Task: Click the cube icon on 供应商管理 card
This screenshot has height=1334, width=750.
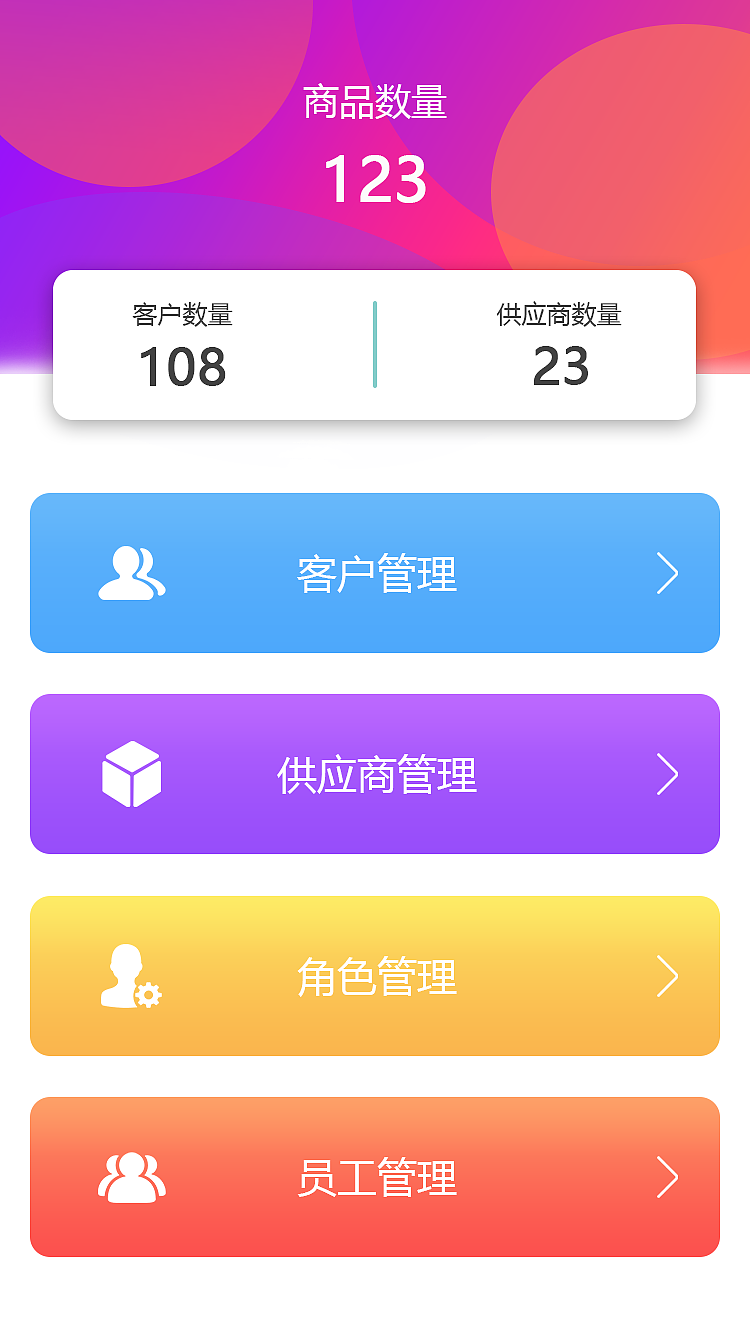Action: 133,774
